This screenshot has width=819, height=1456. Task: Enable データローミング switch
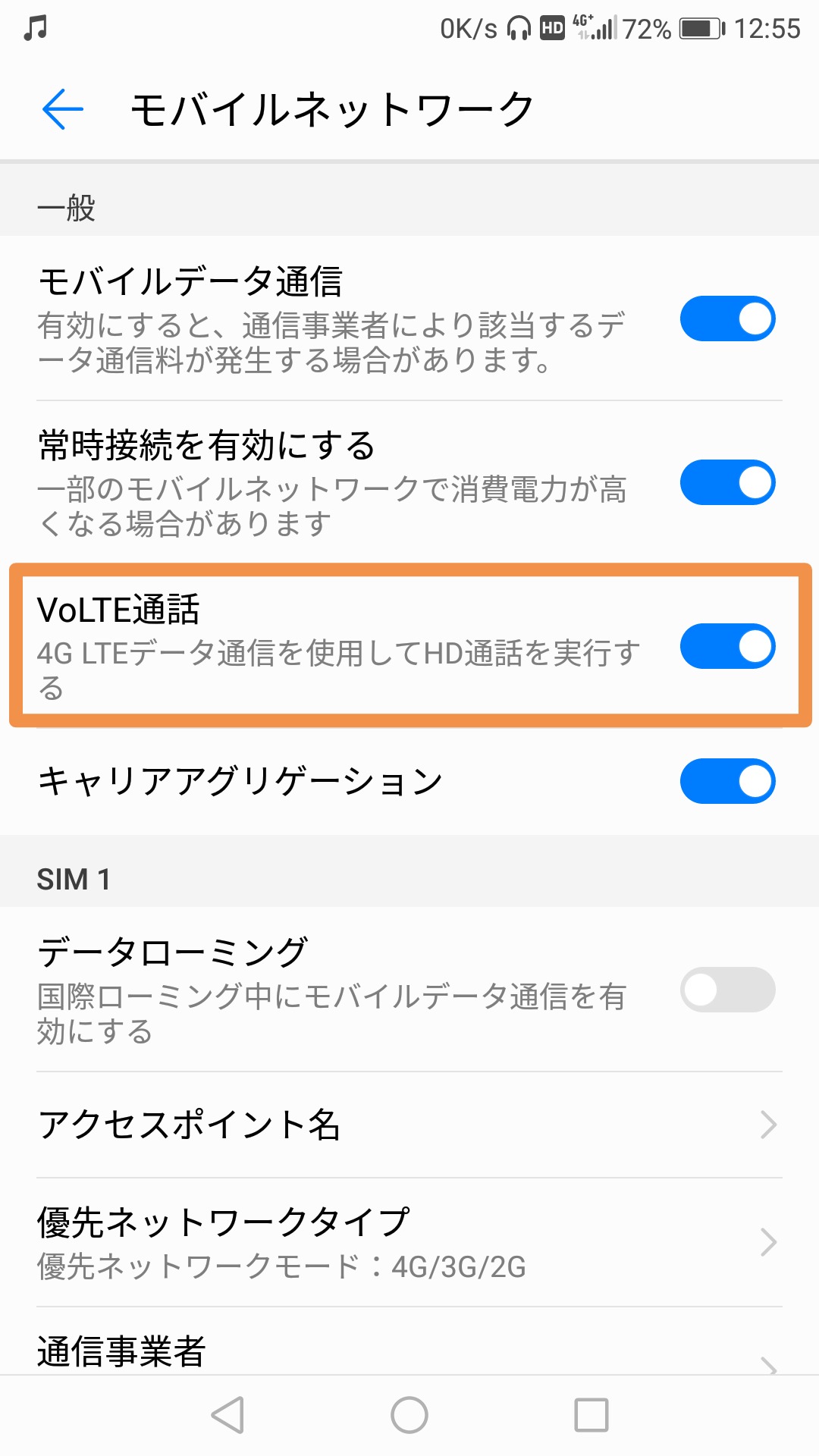[726, 990]
